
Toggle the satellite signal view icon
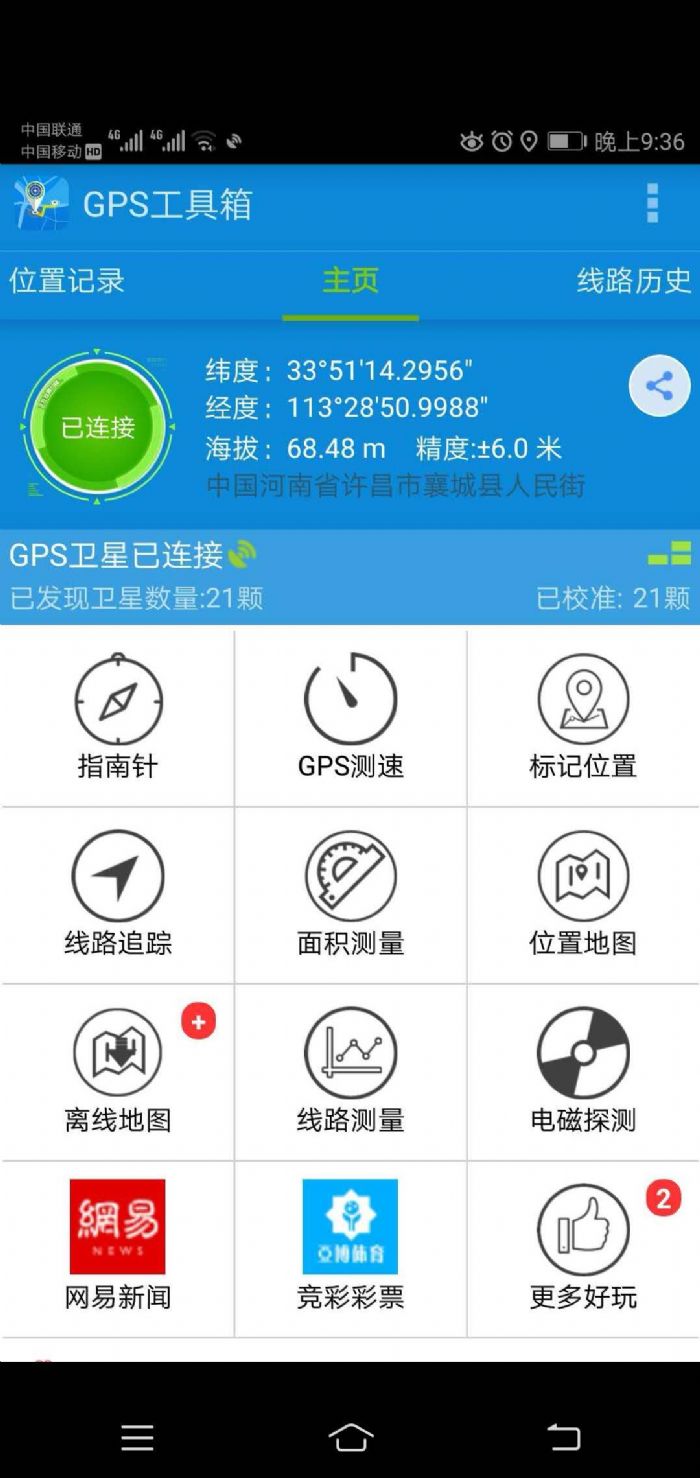point(669,554)
